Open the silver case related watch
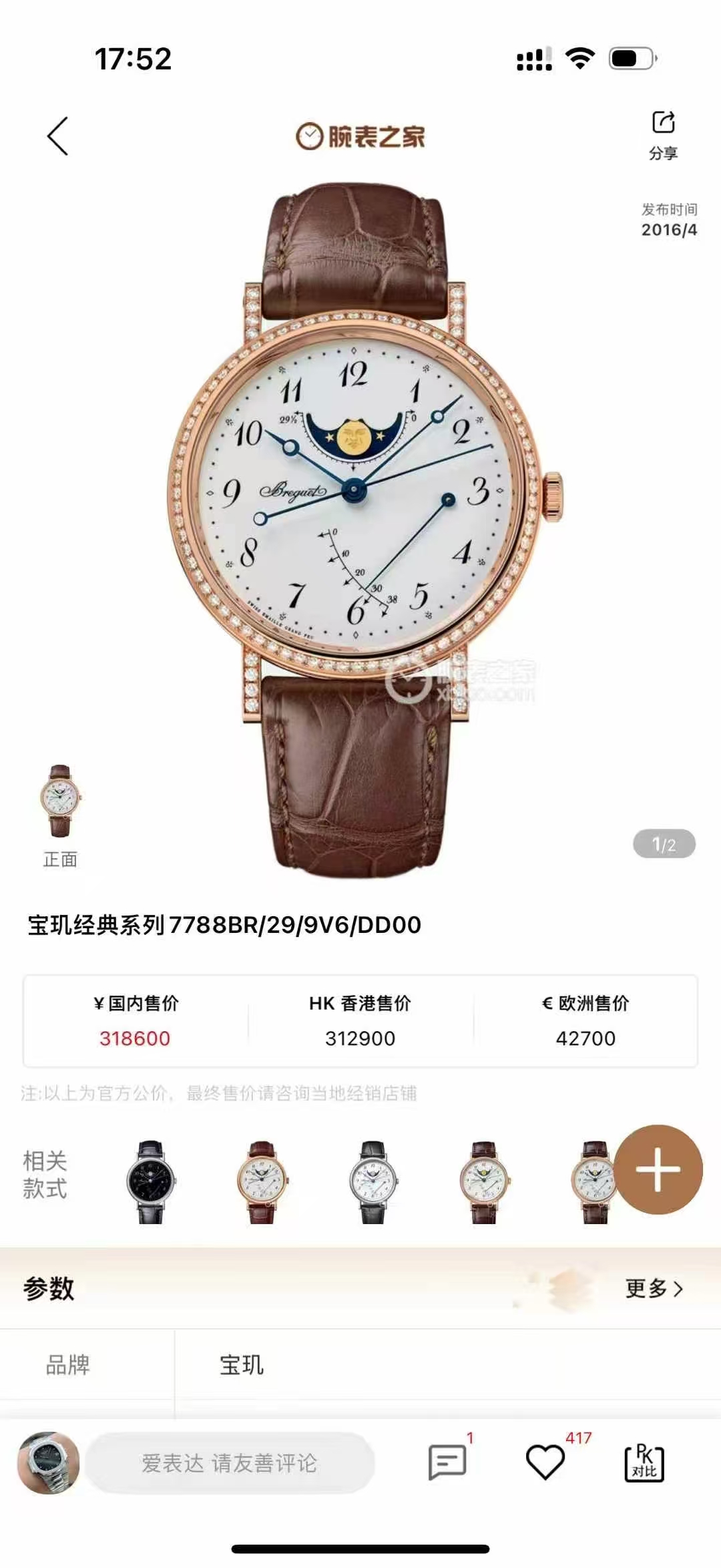721x1568 pixels. coord(373,1182)
